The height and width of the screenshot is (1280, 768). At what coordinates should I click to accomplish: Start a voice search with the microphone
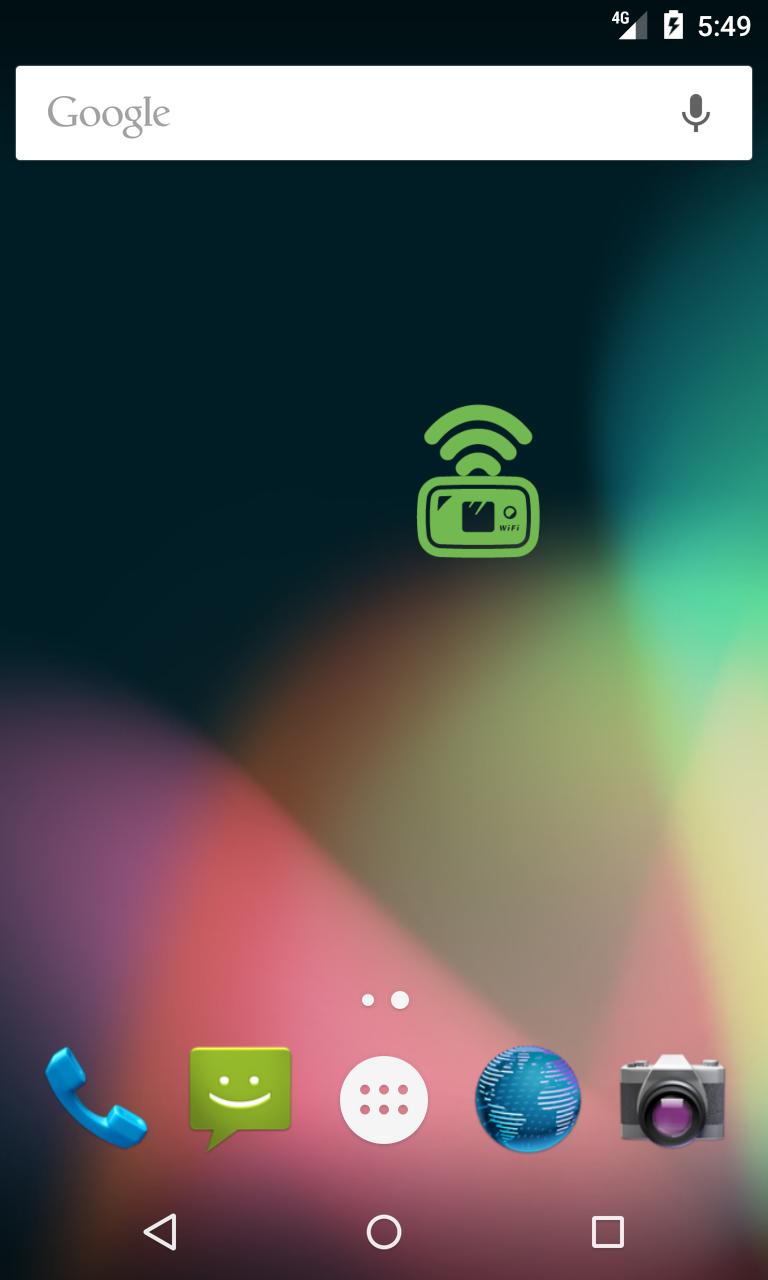coord(695,113)
